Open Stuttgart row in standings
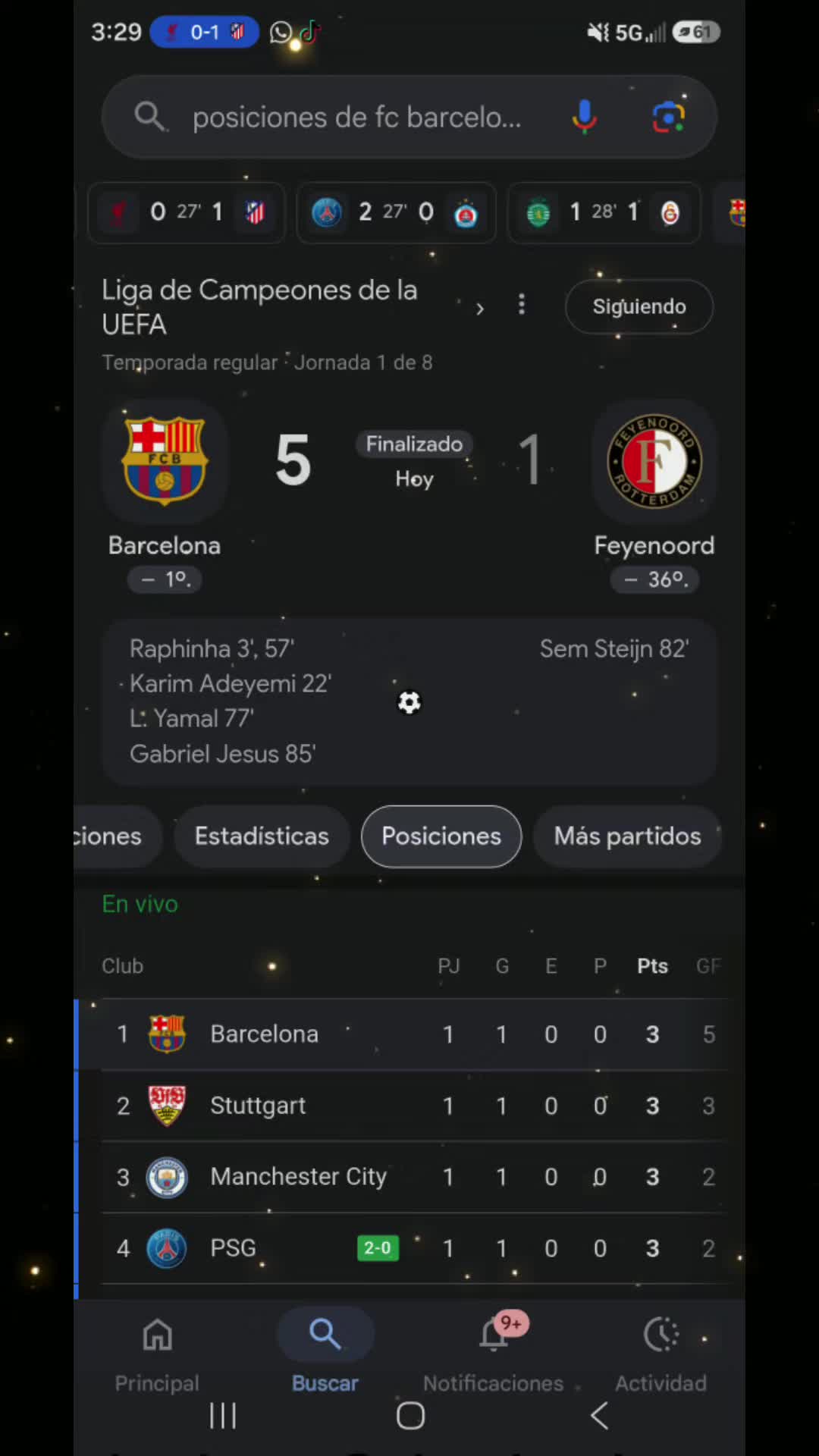The width and height of the screenshot is (819, 1456). pyautogui.click(x=409, y=1106)
